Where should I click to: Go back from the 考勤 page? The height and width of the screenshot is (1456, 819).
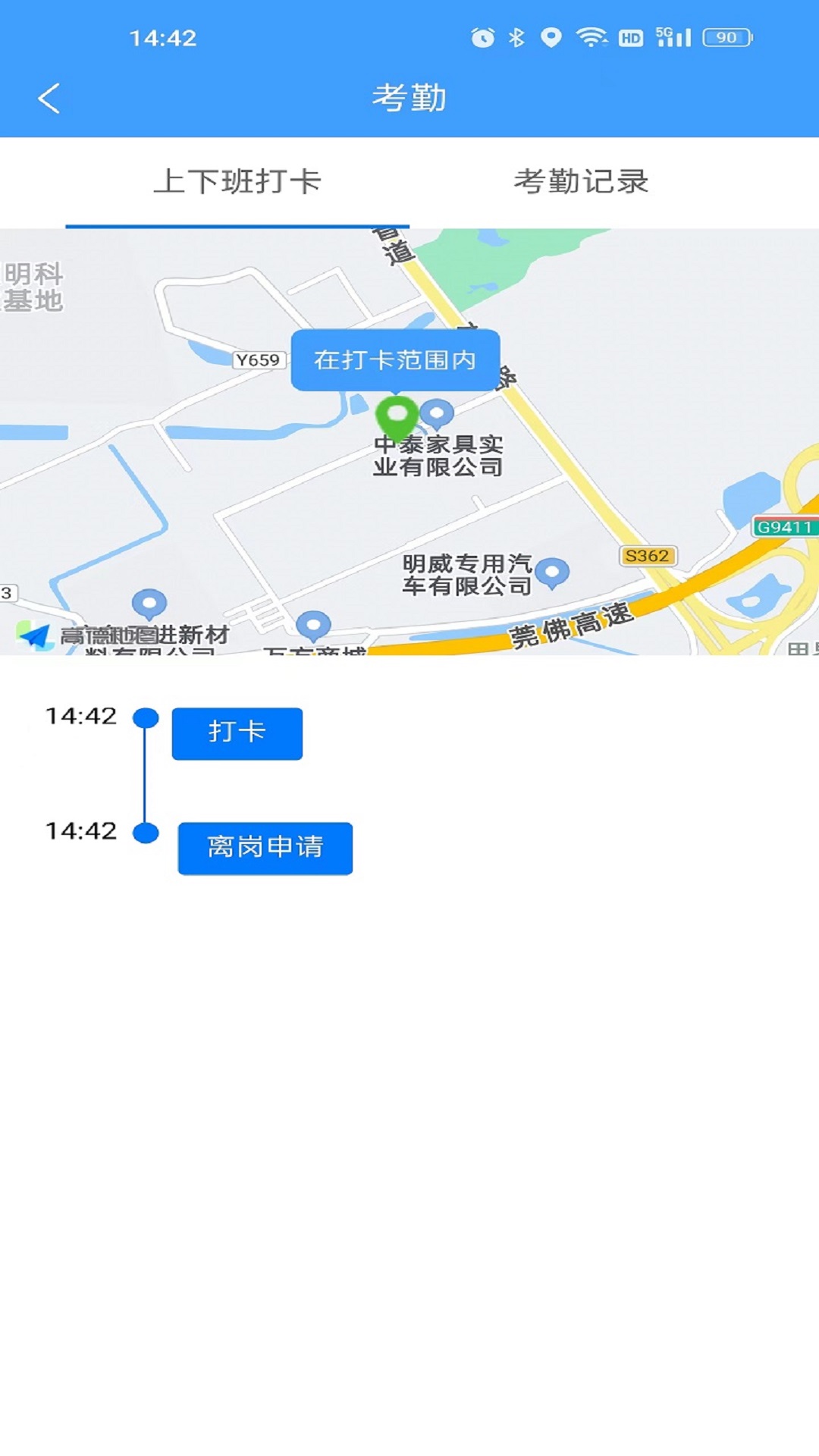tap(49, 99)
